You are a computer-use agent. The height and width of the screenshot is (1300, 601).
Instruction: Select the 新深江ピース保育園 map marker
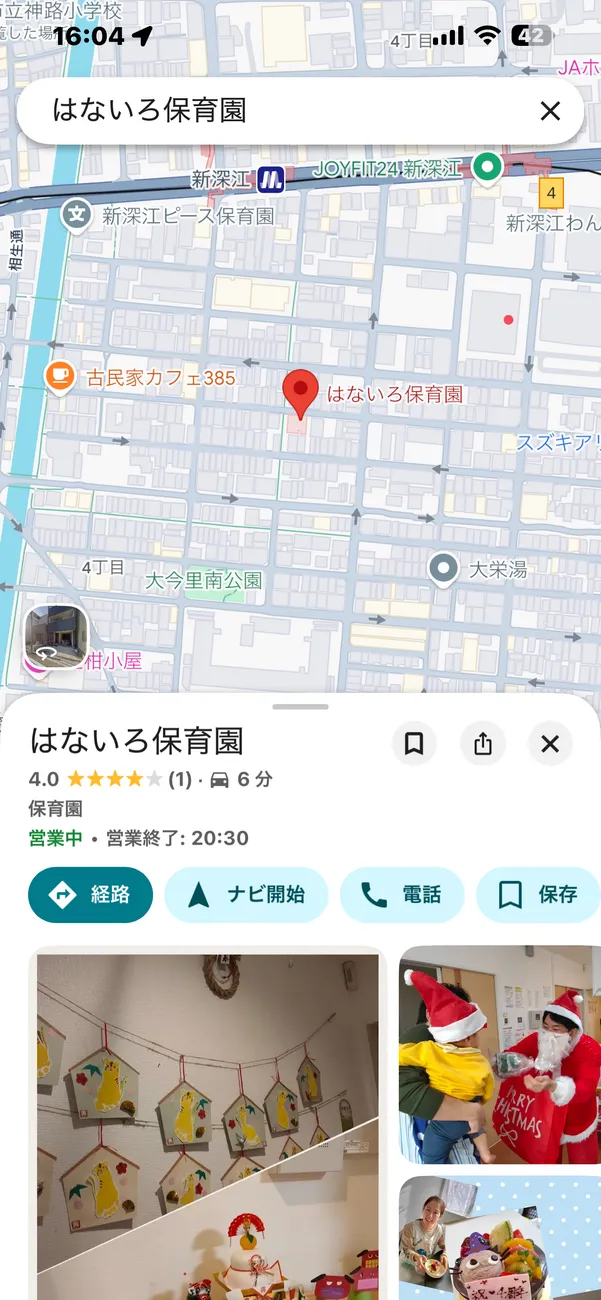coord(76,214)
